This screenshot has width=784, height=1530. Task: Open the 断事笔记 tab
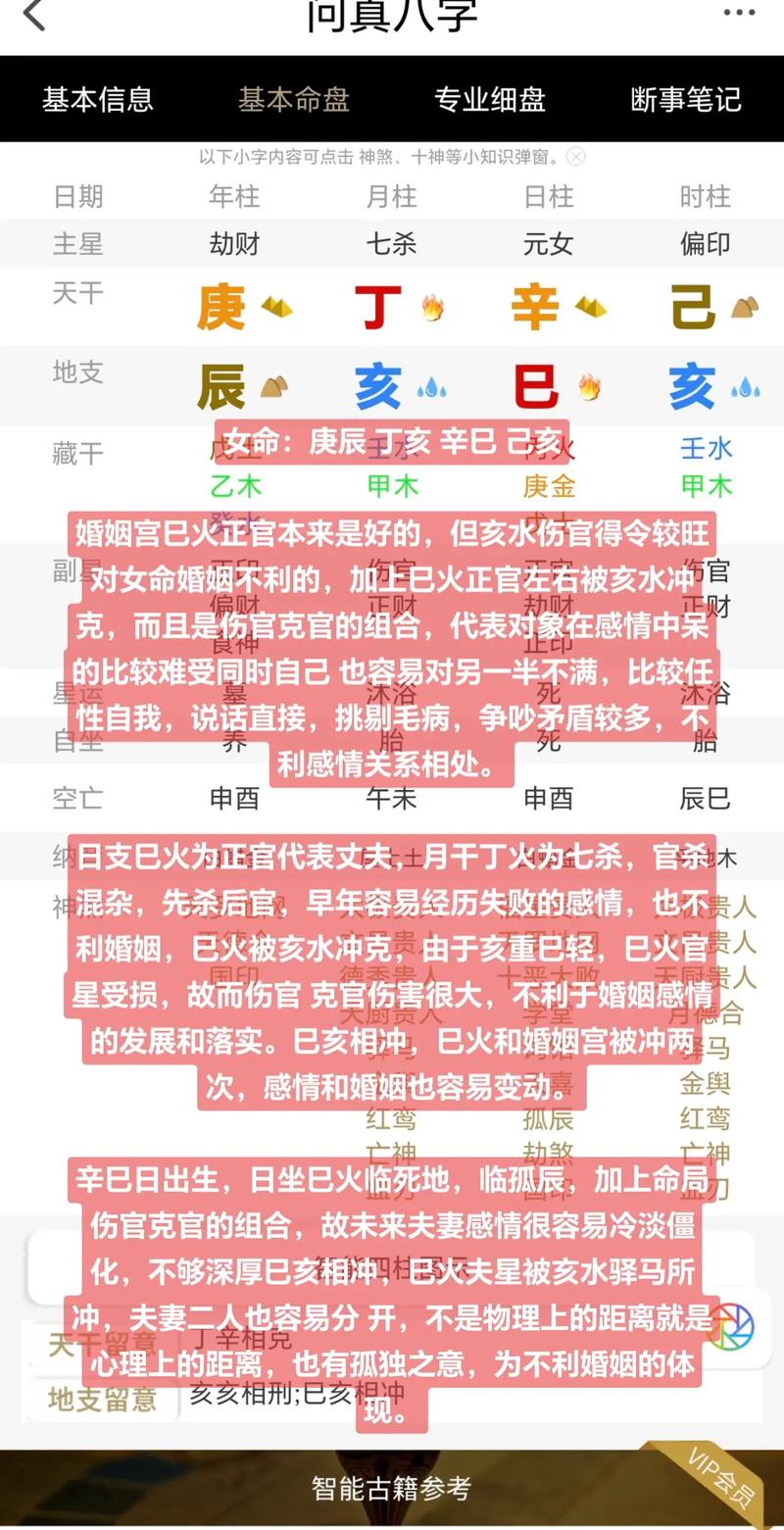pos(686,99)
